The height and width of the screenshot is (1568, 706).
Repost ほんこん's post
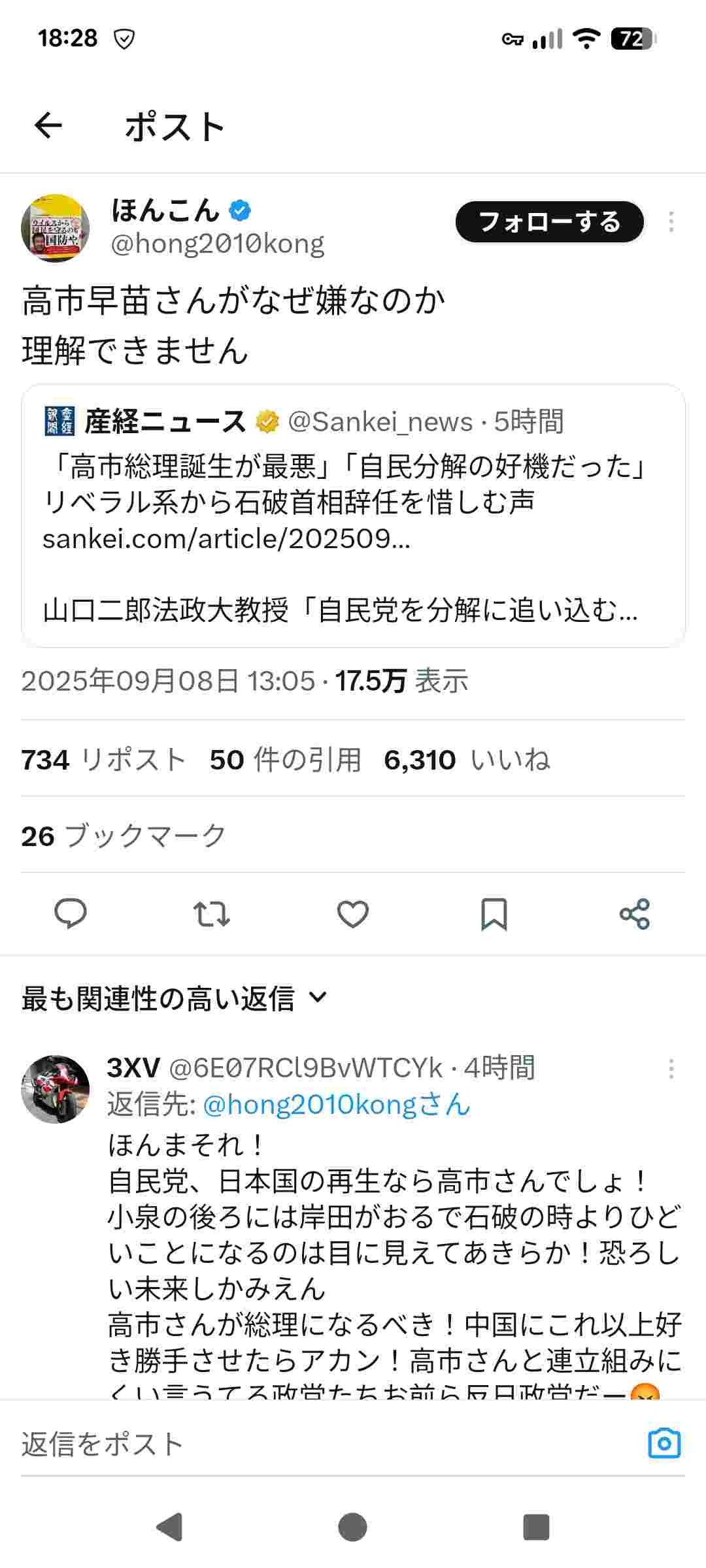(x=212, y=913)
